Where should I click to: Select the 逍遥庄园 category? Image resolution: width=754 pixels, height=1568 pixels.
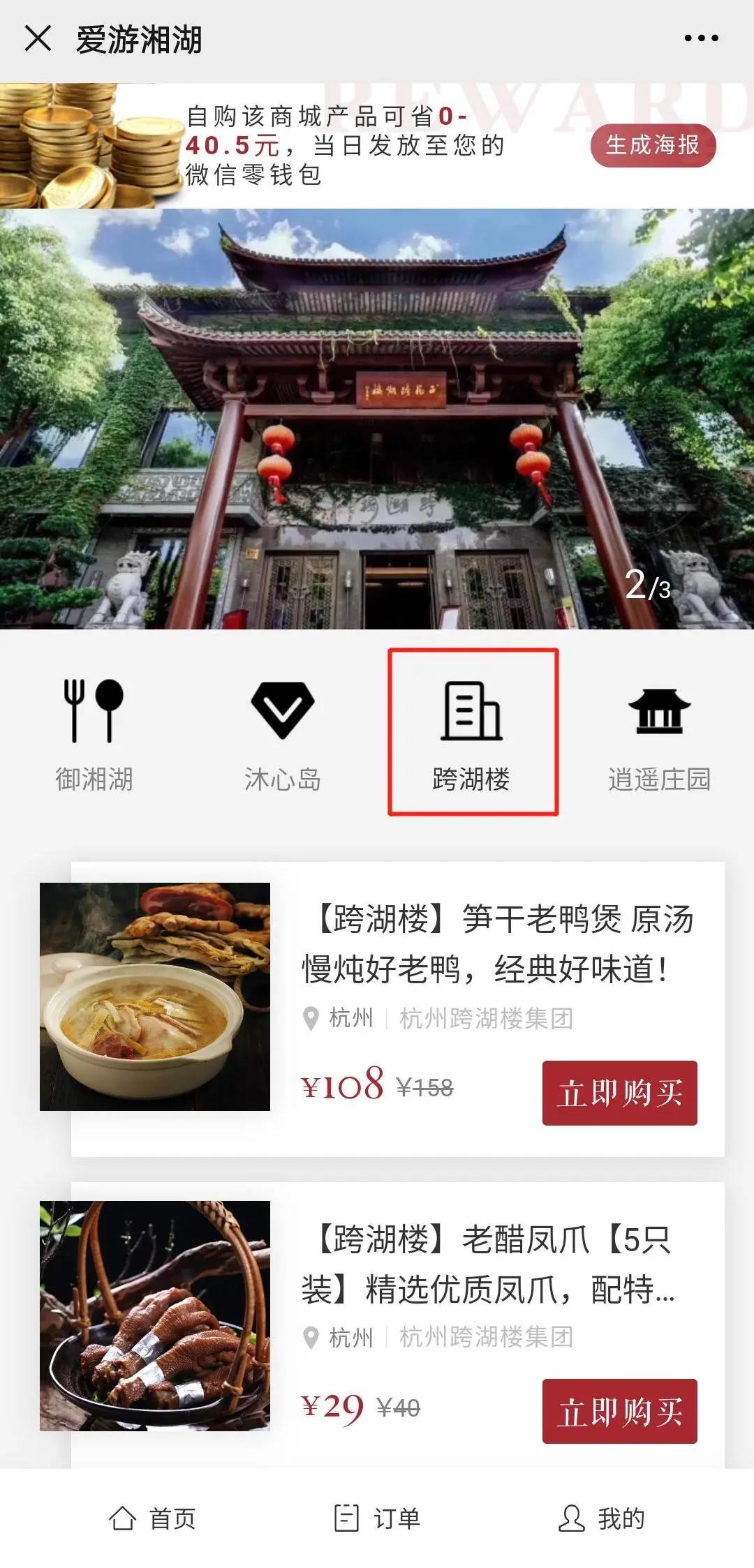660,734
